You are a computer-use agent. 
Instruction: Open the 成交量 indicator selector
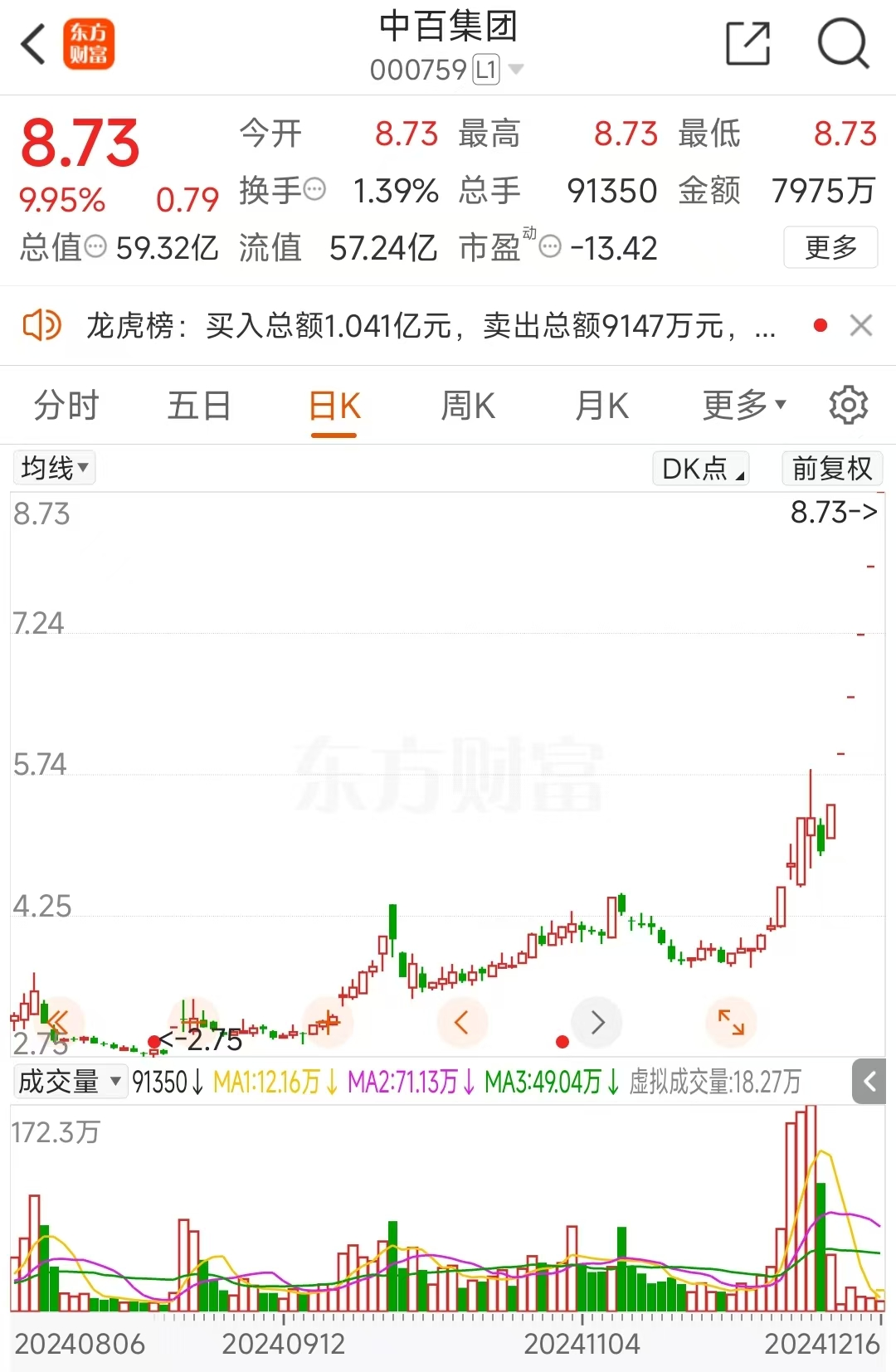tap(70, 1082)
